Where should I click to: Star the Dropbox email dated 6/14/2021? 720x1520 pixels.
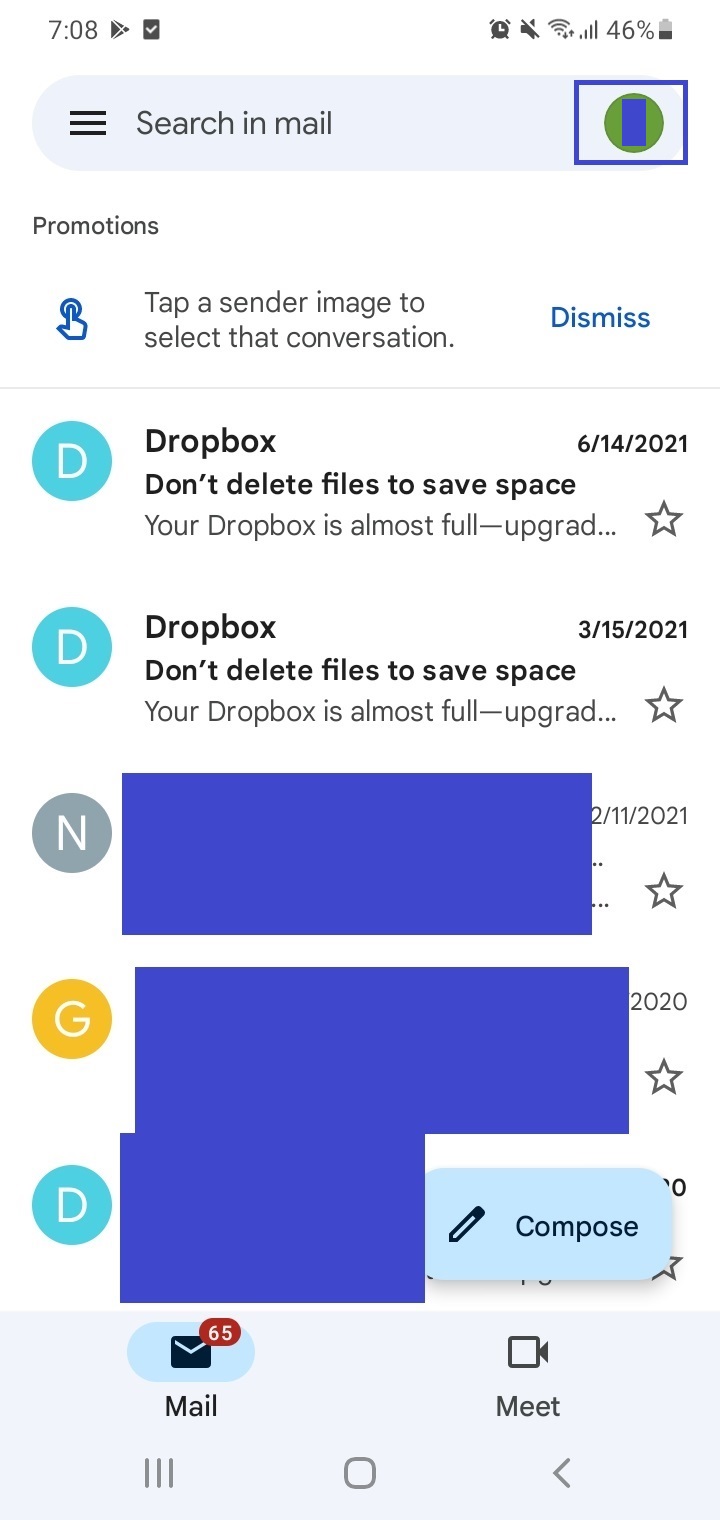663,520
